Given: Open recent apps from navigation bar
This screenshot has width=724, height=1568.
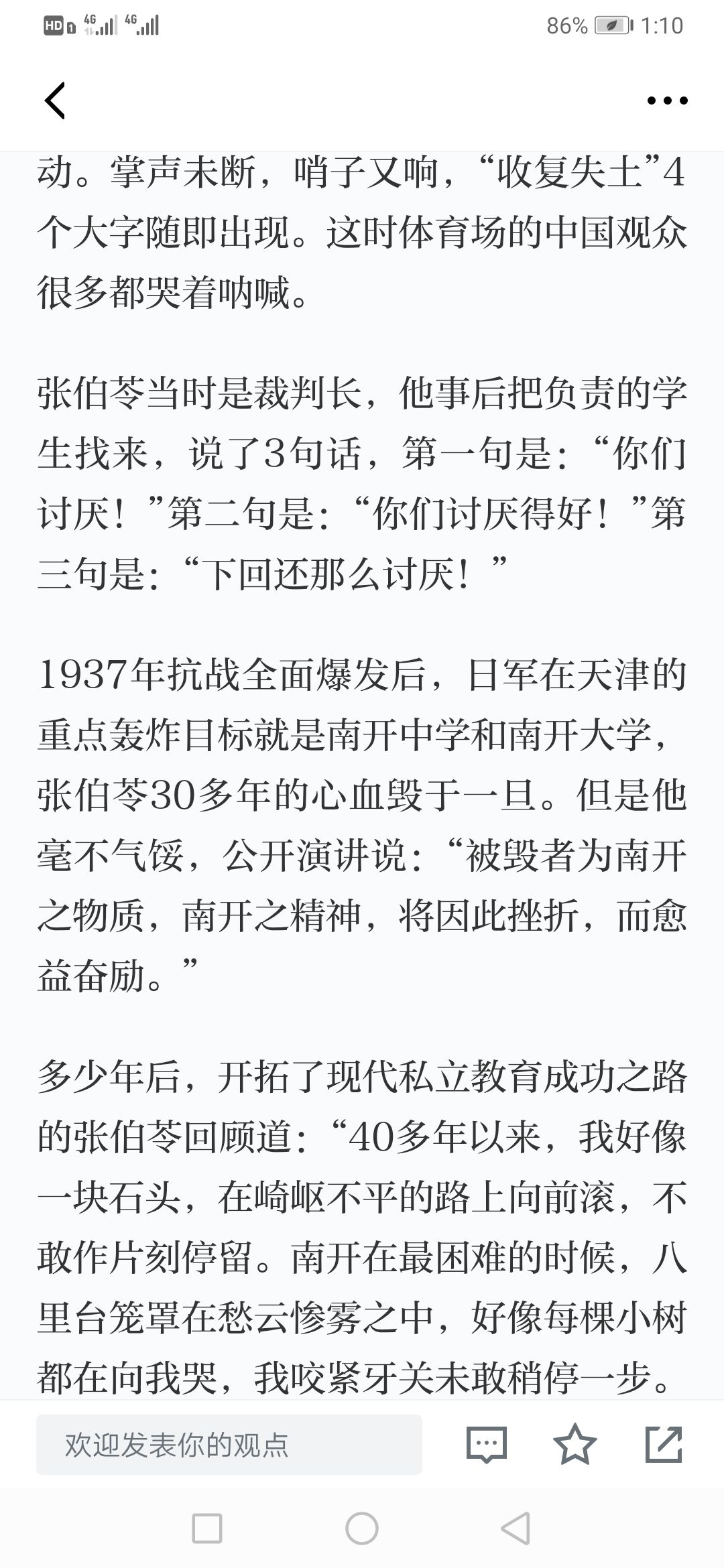Looking at the screenshot, I should tap(207, 1528).
